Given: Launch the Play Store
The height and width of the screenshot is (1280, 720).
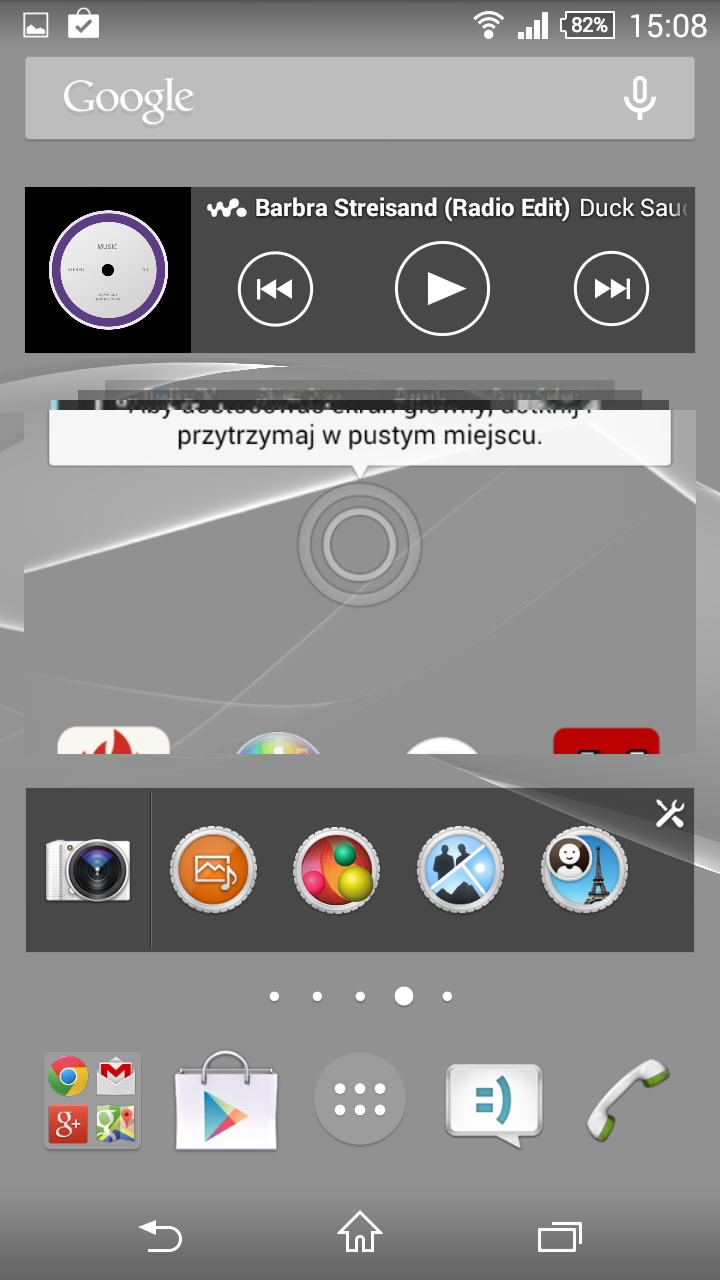Looking at the screenshot, I should (x=226, y=1100).
